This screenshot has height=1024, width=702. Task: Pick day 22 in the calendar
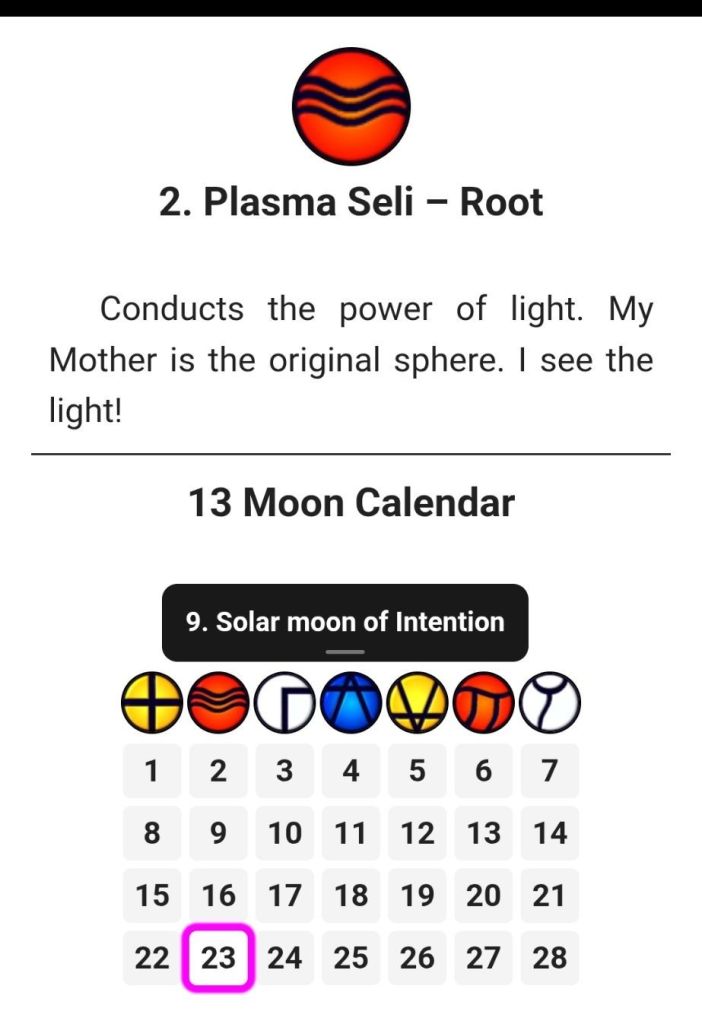152,958
